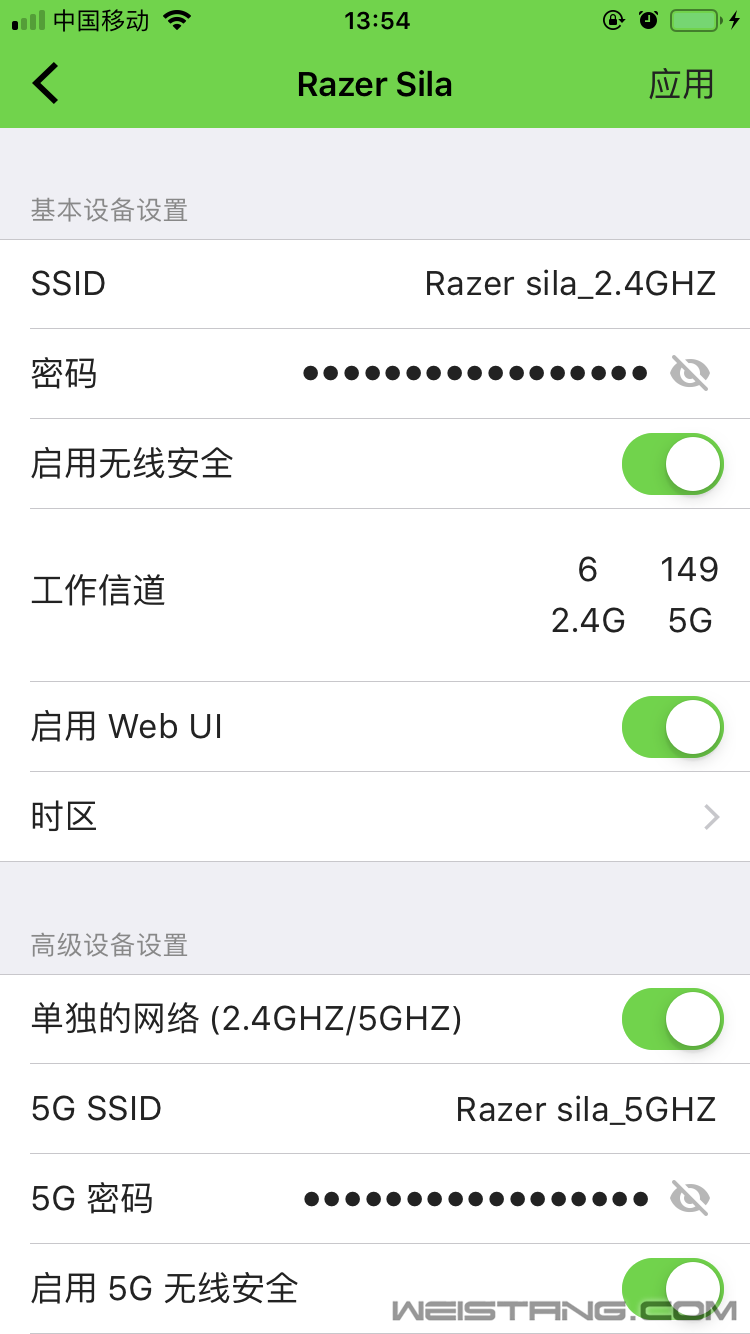Turn off the 启用 Web UI switch
The height and width of the screenshot is (1334, 750).
tap(672, 727)
